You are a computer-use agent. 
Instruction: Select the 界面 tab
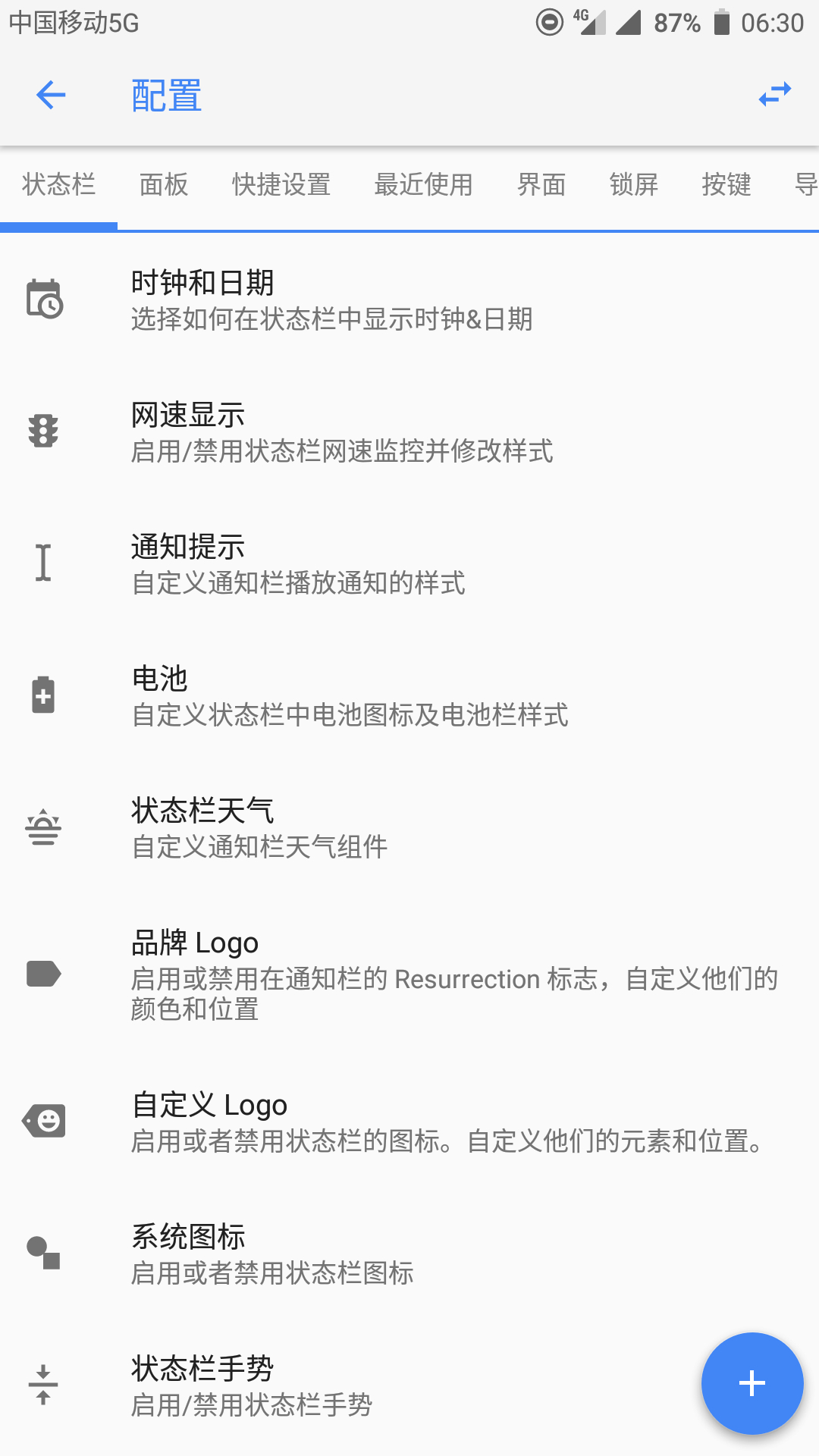(541, 184)
